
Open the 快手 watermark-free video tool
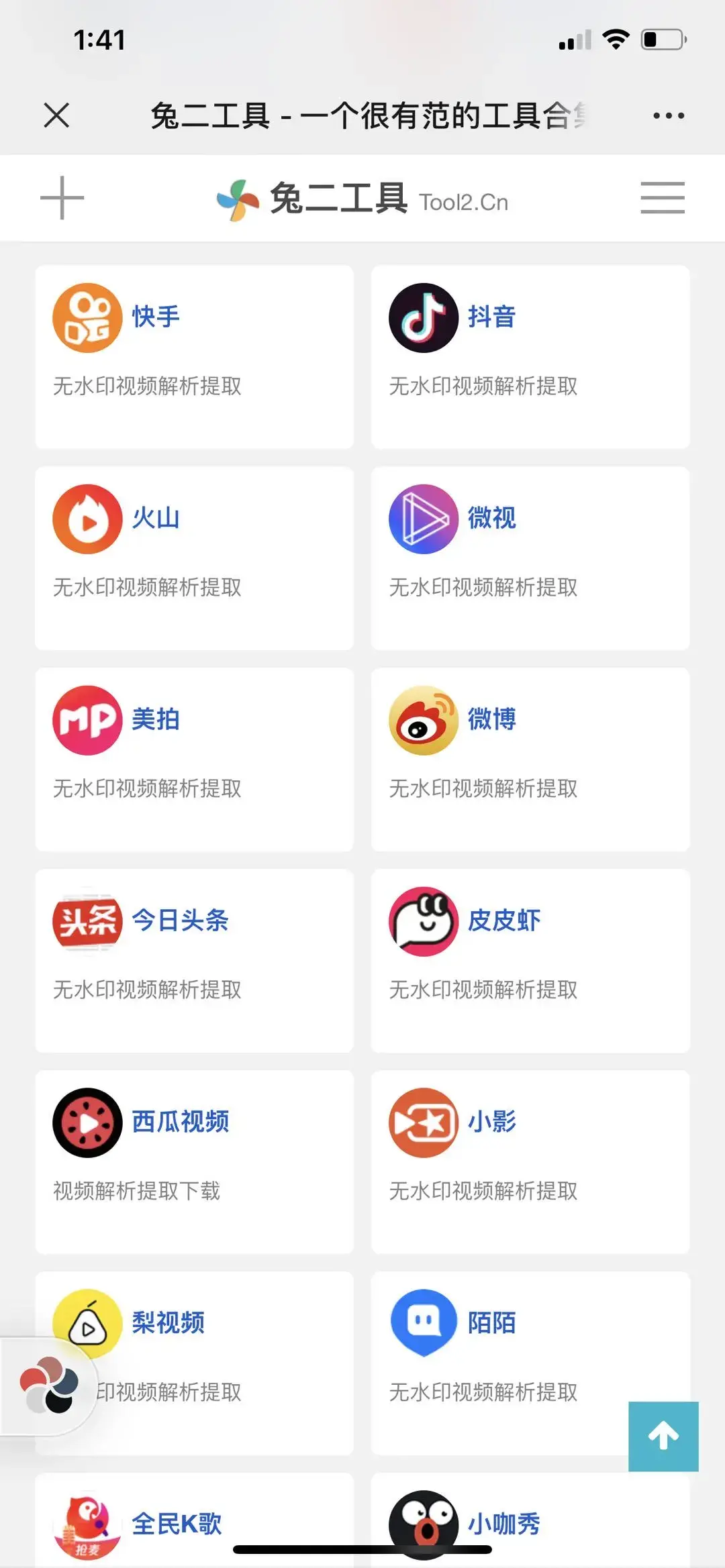coord(194,356)
